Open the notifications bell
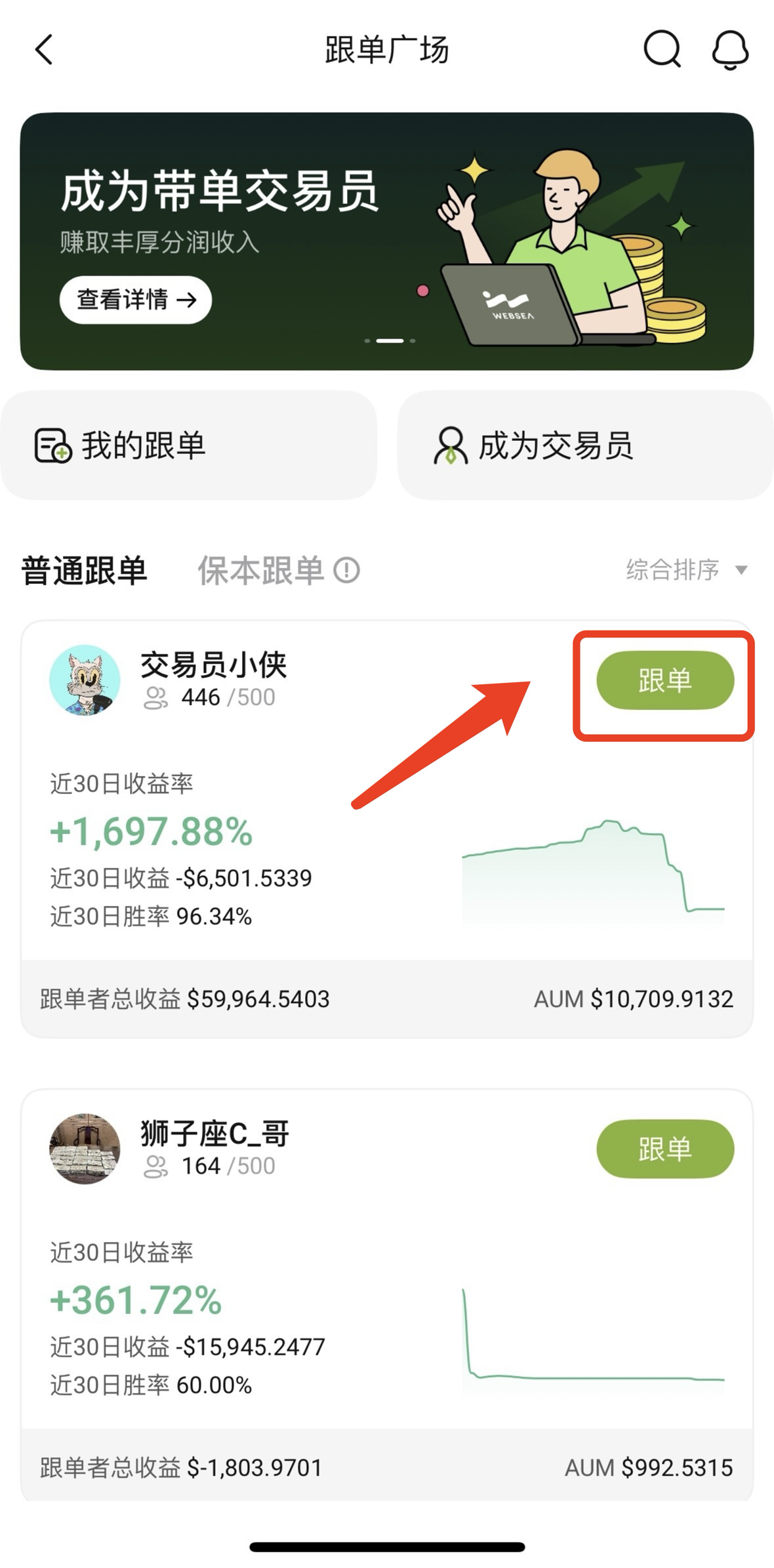This screenshot has height=1568, width=774. (x=730, y=50)
